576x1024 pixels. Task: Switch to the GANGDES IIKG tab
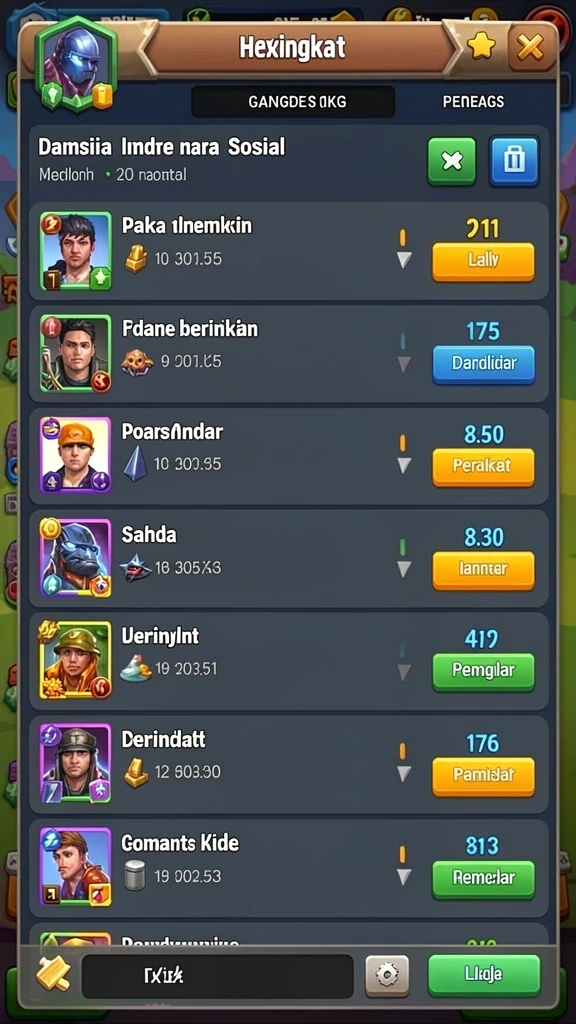(293, 102)
